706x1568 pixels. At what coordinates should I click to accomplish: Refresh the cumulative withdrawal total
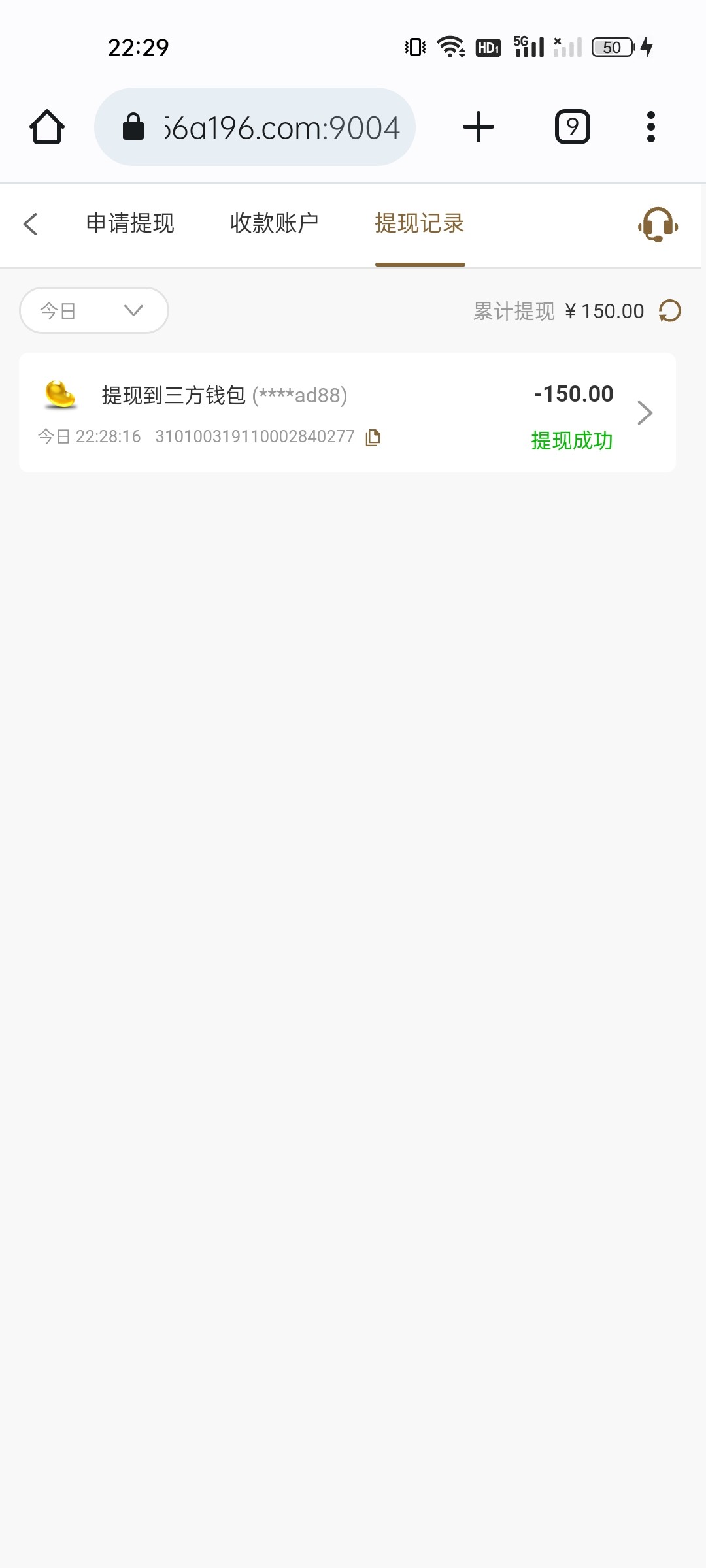(x=670, y=311)
